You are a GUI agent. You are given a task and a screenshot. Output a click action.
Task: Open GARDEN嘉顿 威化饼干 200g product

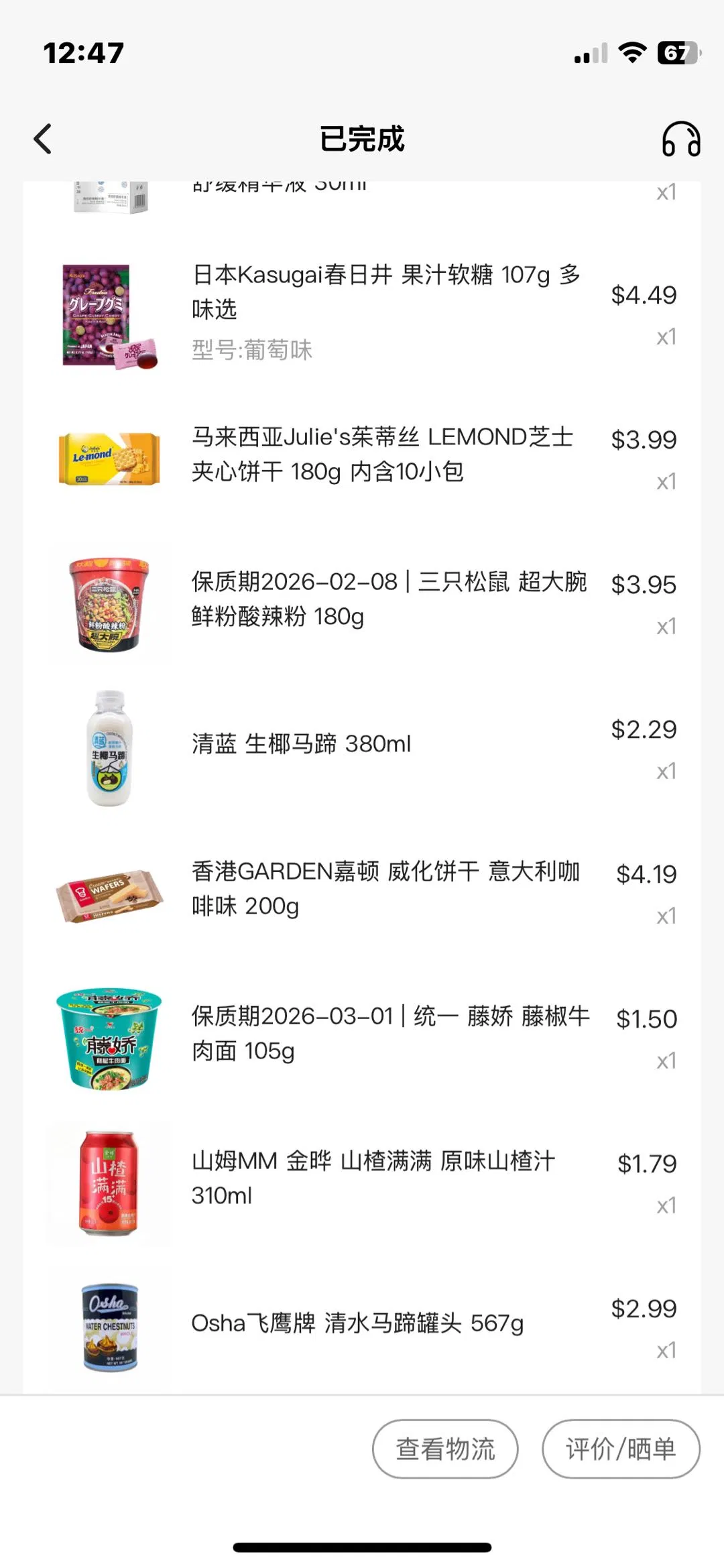pyautogui.click(x=385, y=888)
